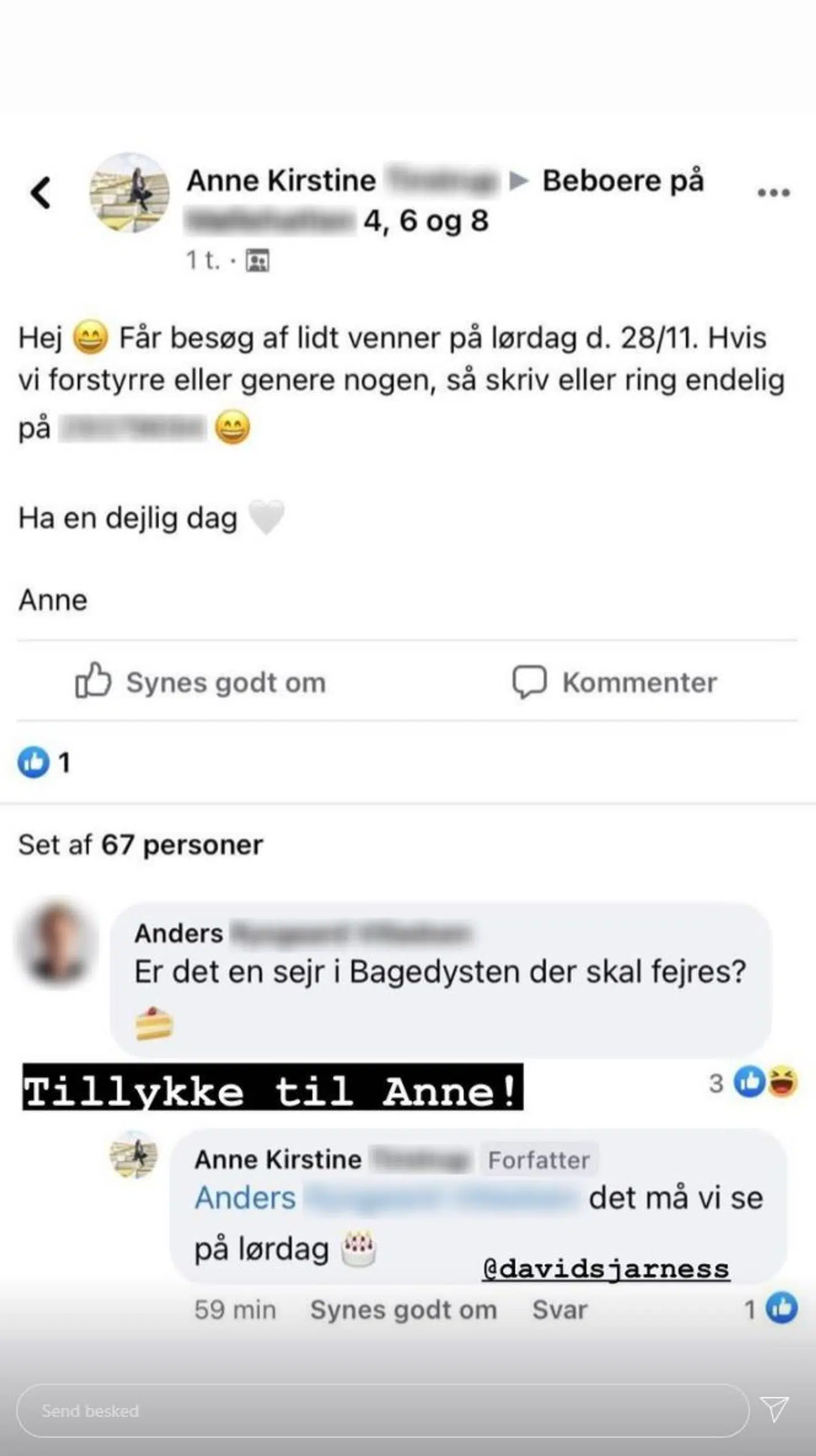Share the story with the paper plane icon

click(x=774, y=1409)
